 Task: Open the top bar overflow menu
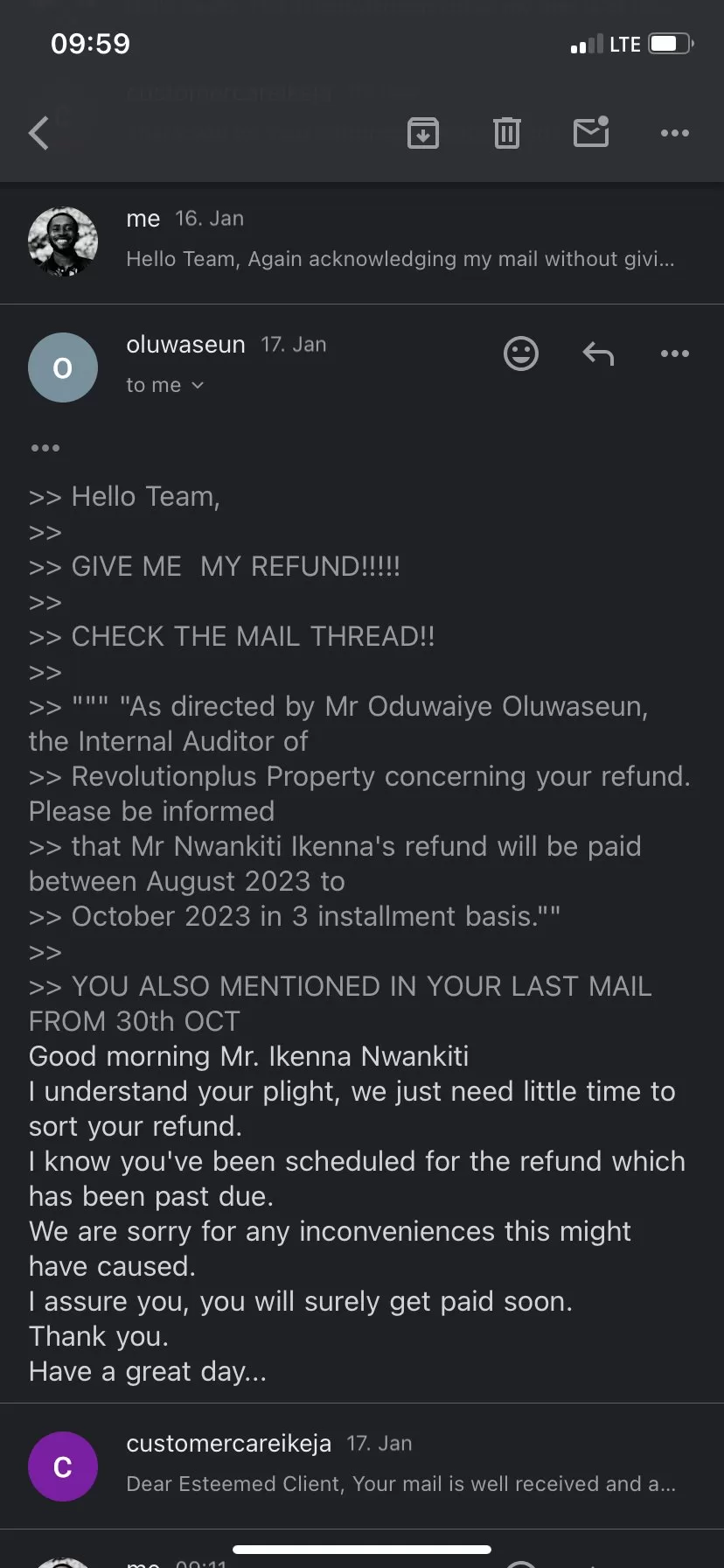click(x=674, y=133)
